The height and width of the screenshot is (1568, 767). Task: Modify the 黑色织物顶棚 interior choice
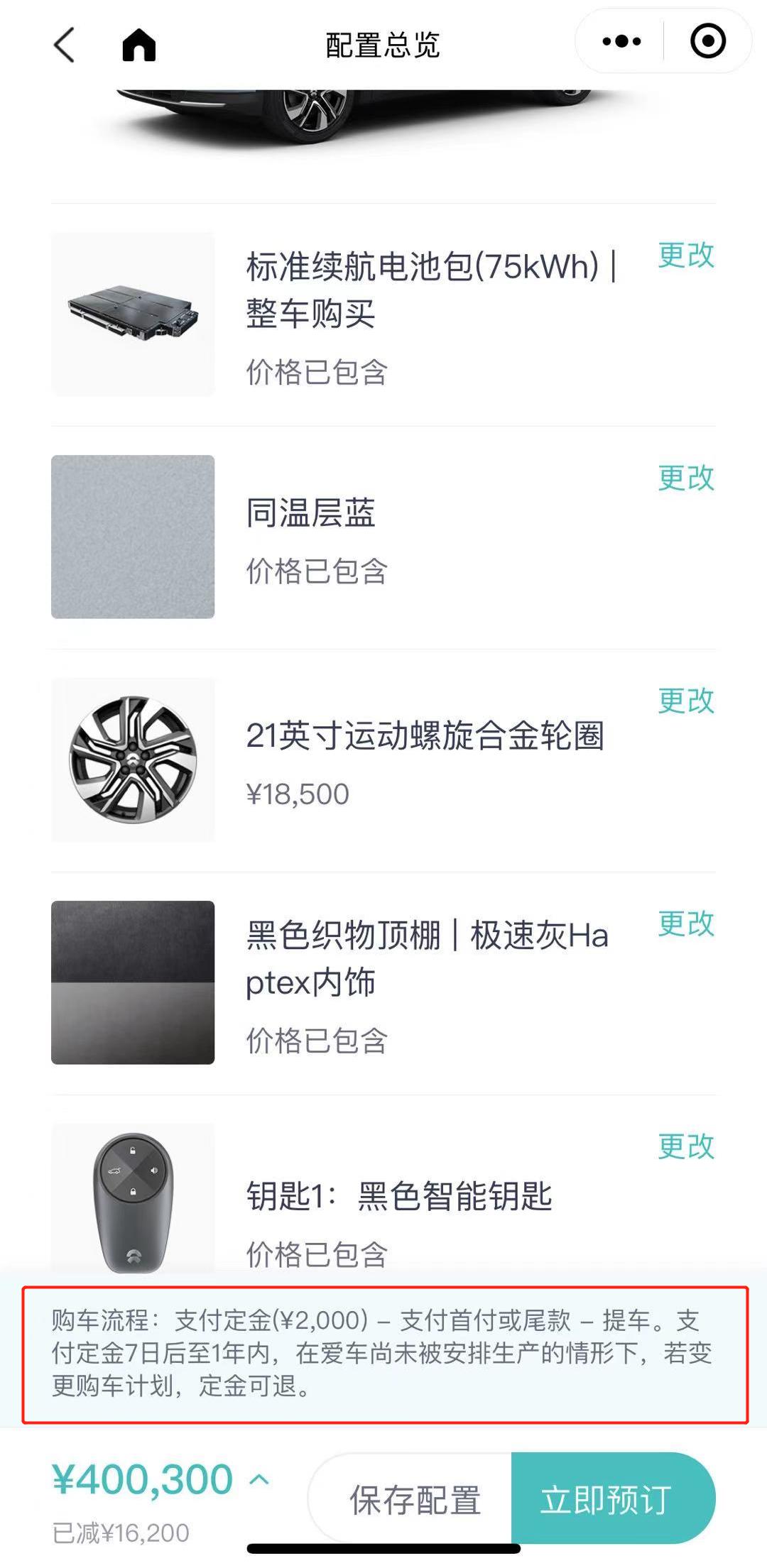pos(685,924)
